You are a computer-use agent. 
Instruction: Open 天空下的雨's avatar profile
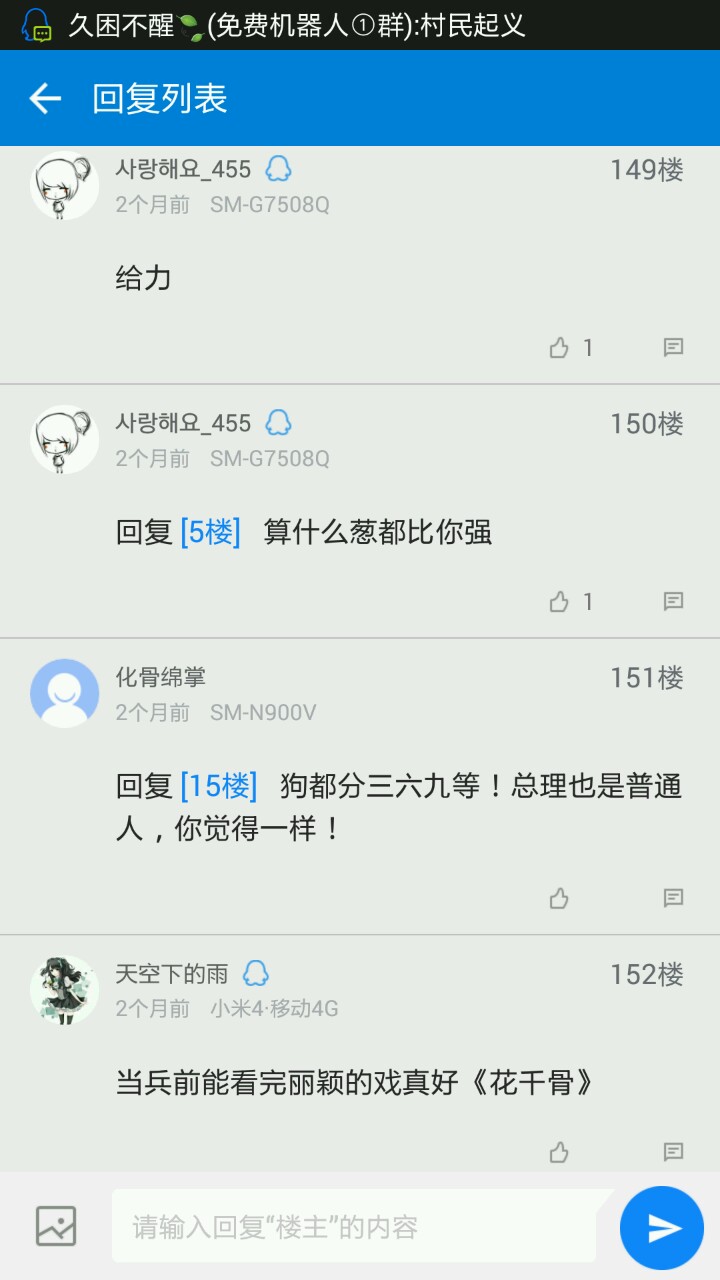pyautogui.click(x=65, y=989)
